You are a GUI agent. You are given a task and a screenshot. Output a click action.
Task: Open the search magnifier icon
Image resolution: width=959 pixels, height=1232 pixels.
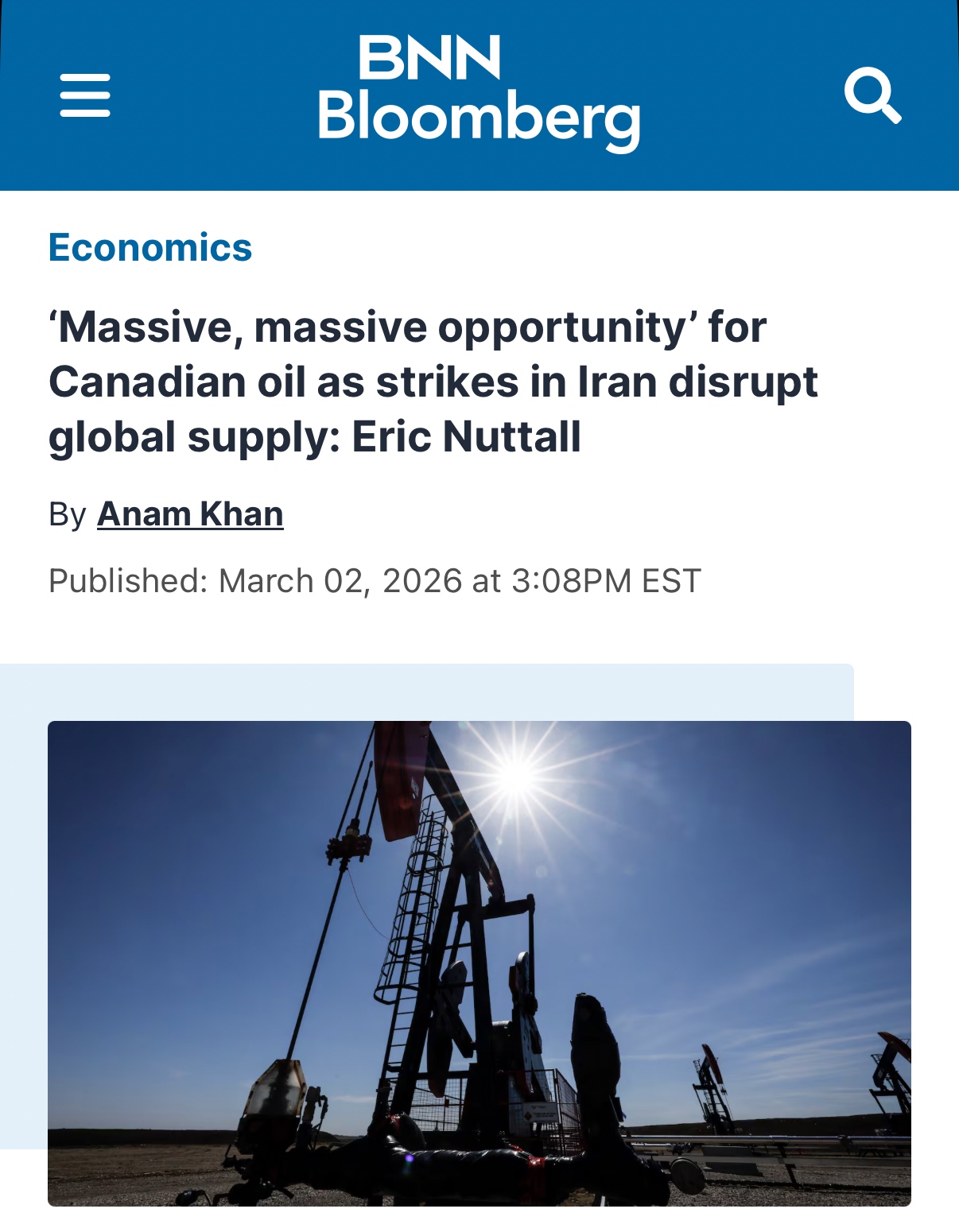pos(872,95)
